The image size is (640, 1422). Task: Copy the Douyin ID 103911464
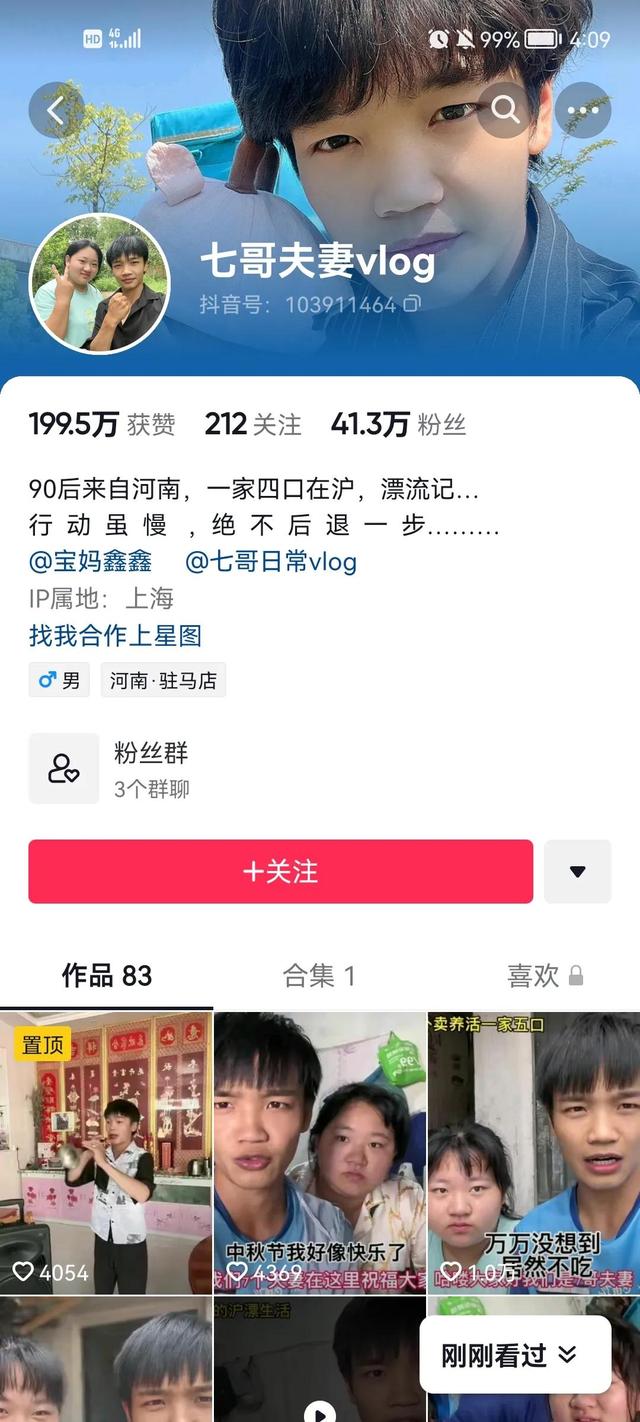(x=411, y=304)
